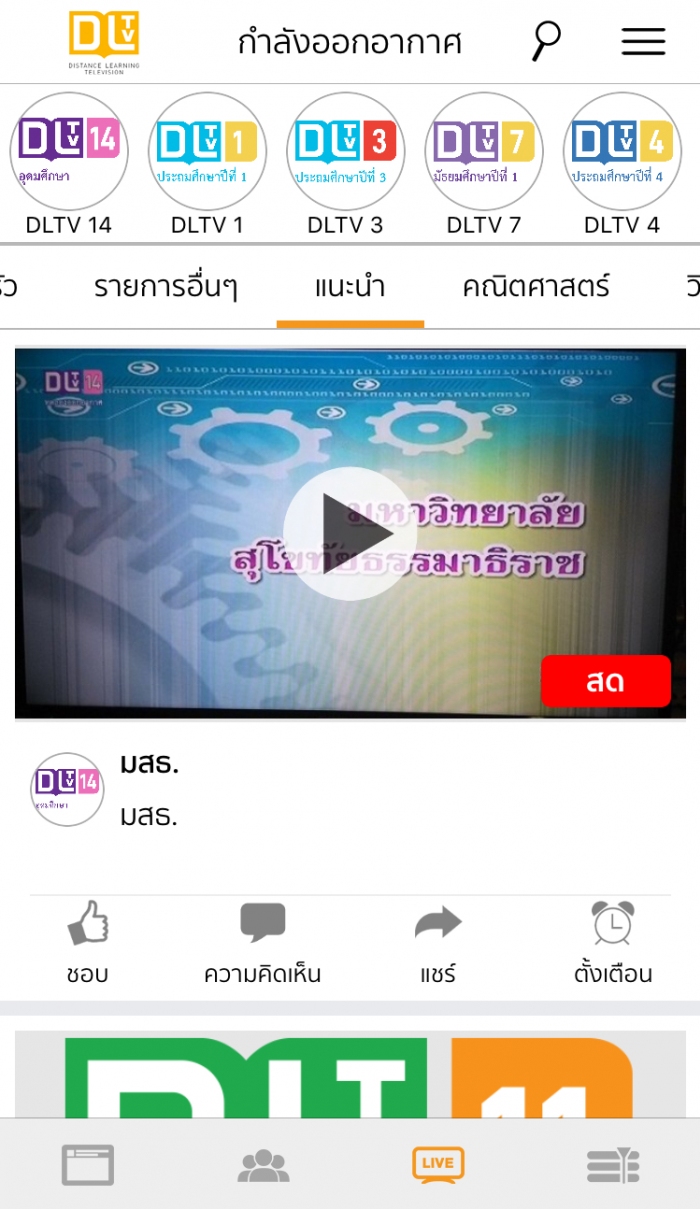Switch to the คณิตศาสตร์ tab
The height and width of the screenshot is (1209, 700).
(536, 288)
